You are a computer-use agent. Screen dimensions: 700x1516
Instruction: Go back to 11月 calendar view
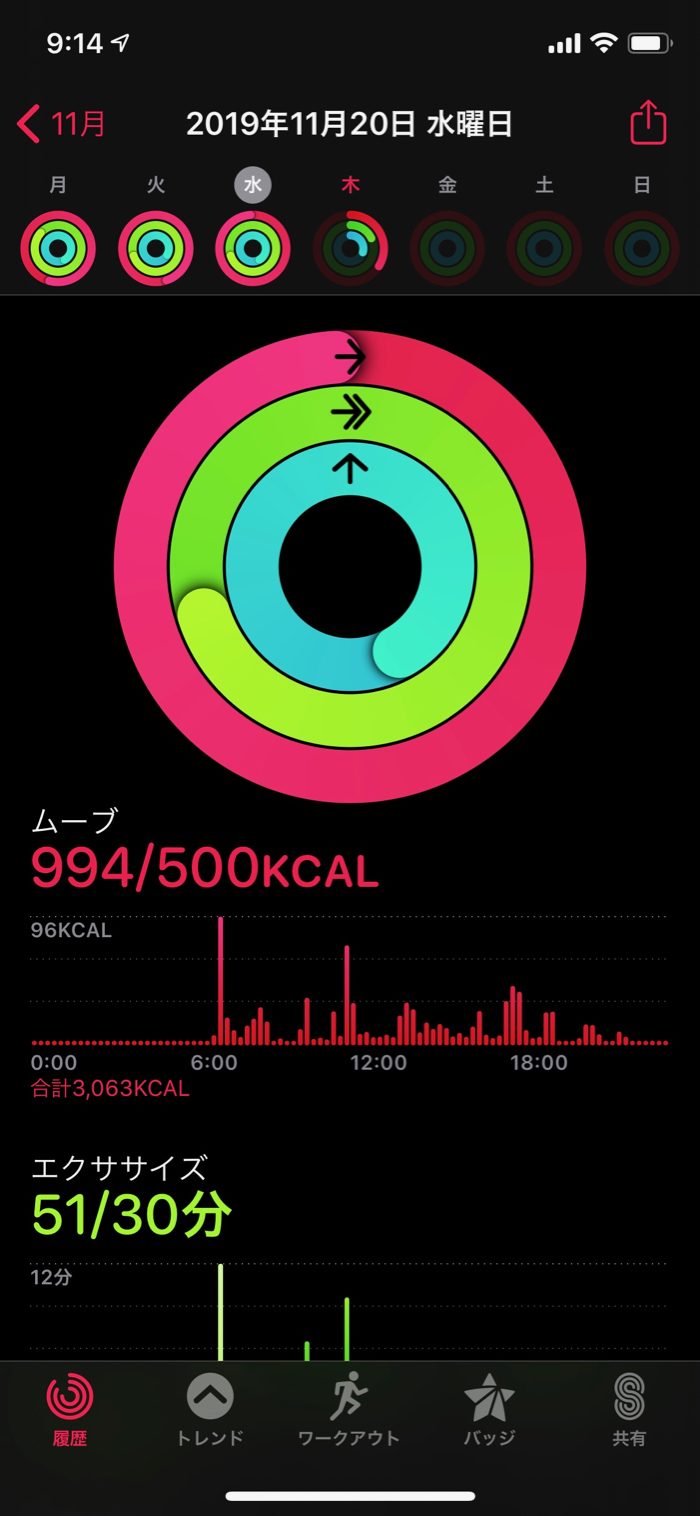point(62,125)
